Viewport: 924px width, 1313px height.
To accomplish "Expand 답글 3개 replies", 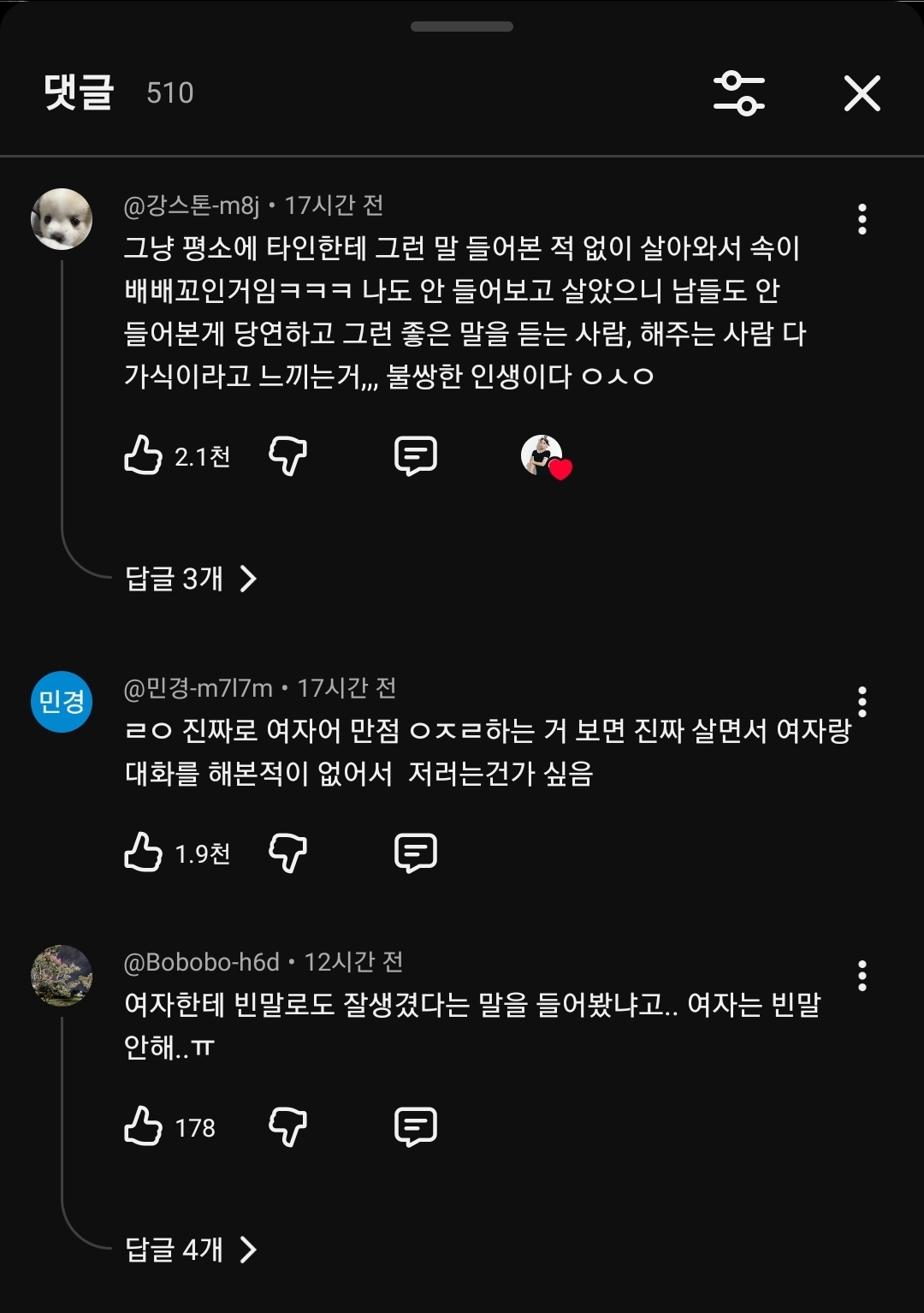I will [190, 579].
